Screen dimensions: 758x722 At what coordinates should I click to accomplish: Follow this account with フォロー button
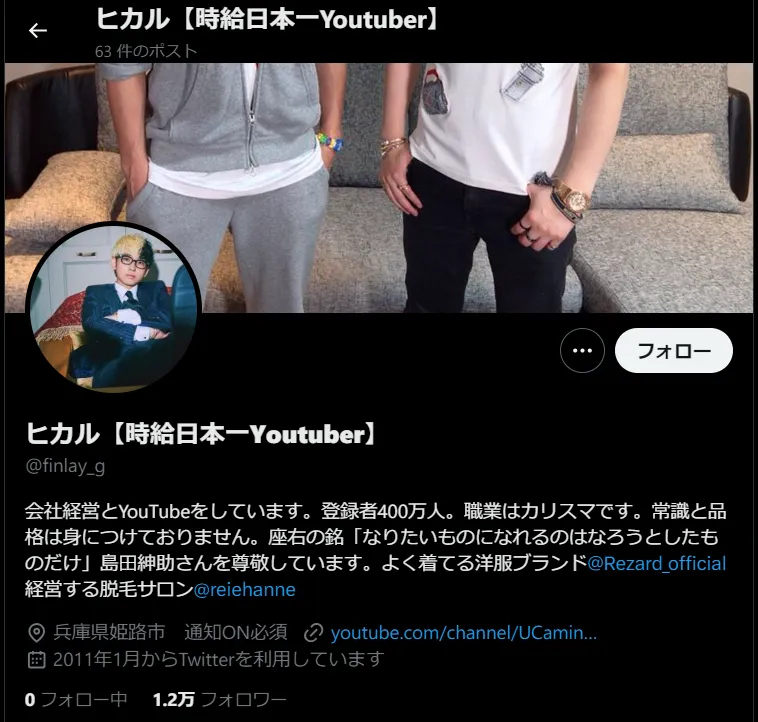pyautogui.click(x=673, y=351)
